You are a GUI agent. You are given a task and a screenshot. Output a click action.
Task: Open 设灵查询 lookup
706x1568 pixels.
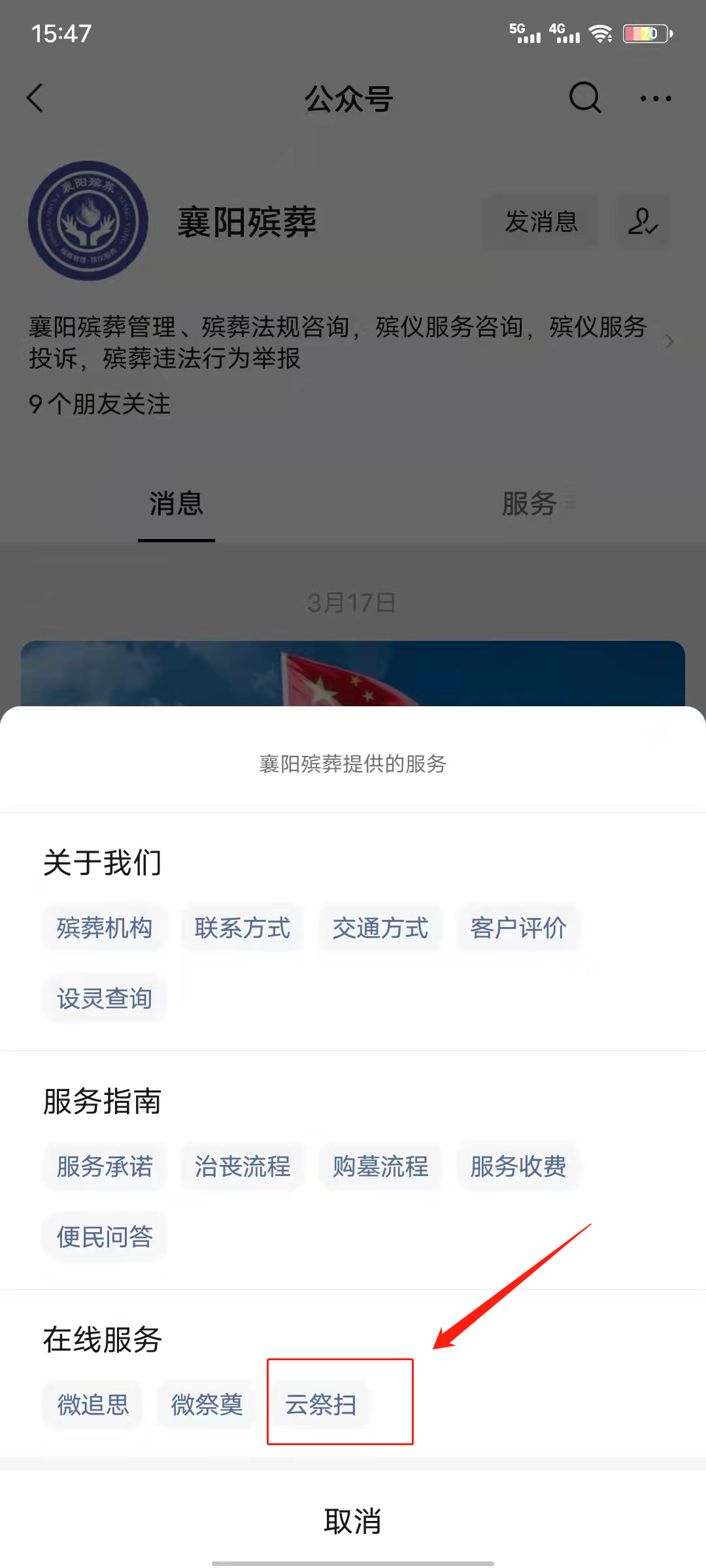[x=105, y=998]
